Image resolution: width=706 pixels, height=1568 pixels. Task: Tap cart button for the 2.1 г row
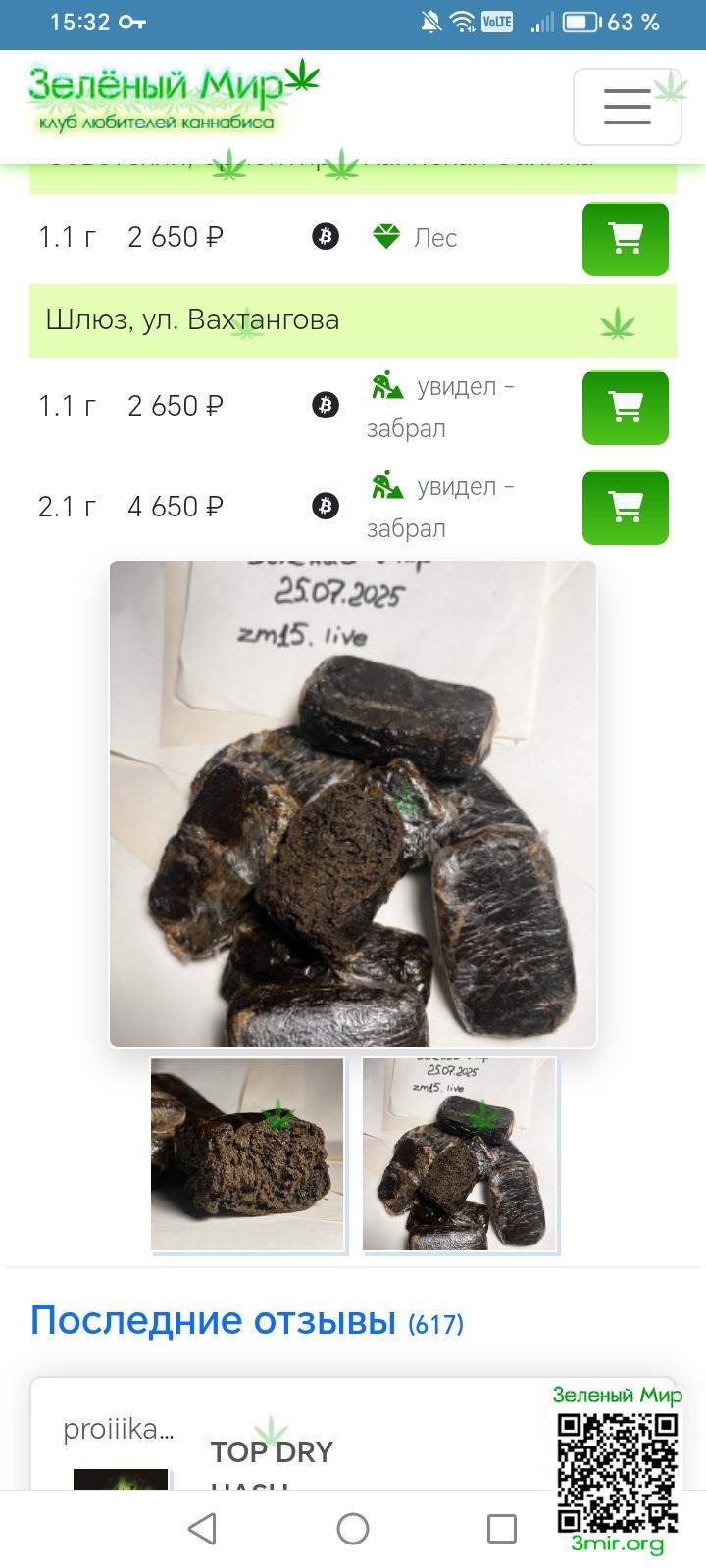[x=626, y=508]
